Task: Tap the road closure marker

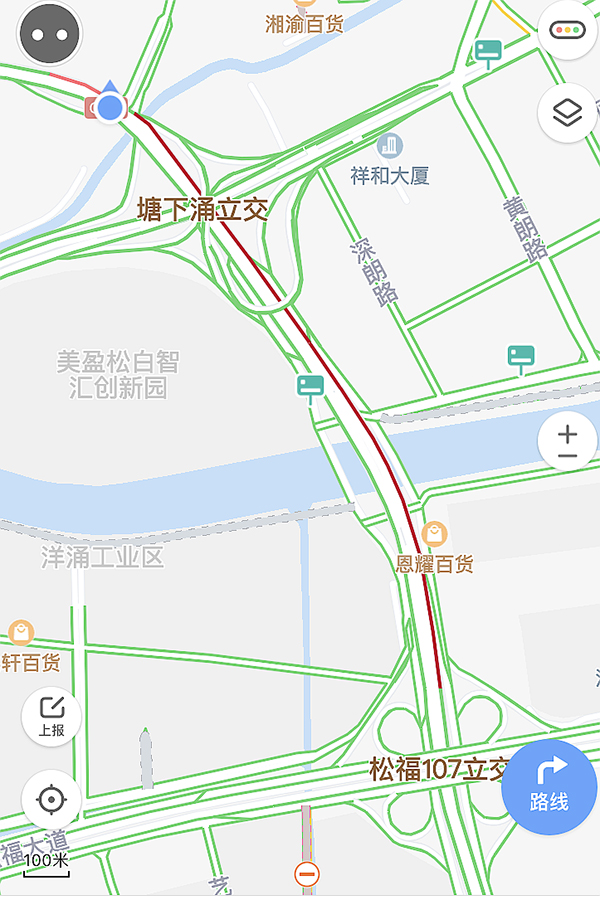Action: (308, 875)
